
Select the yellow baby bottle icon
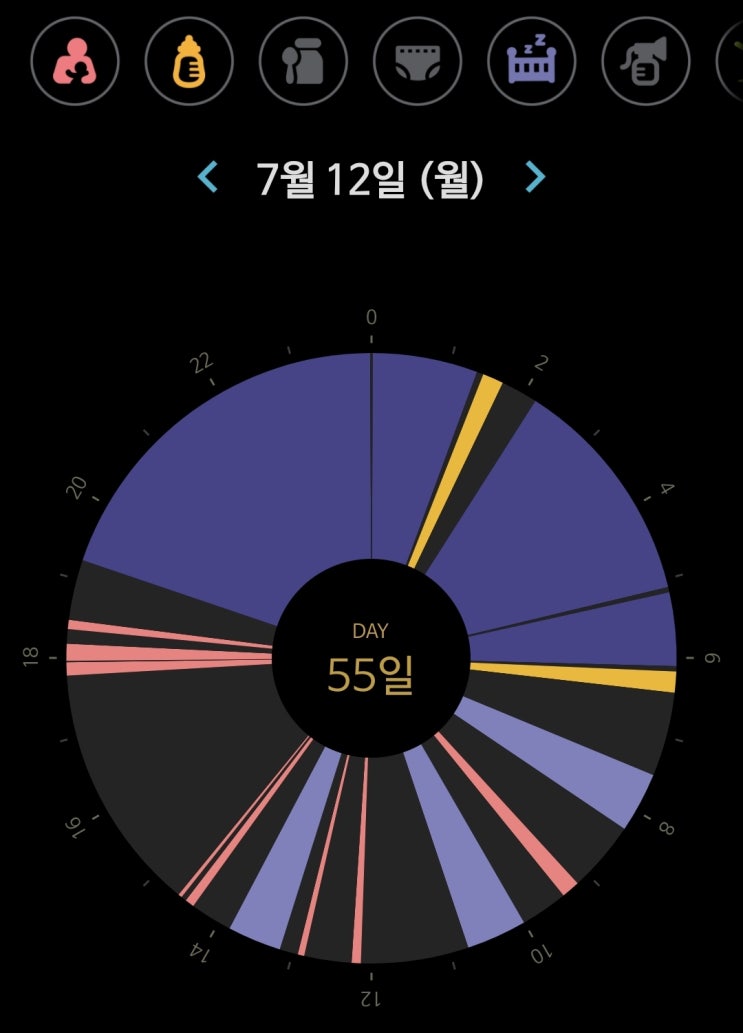pos(189,61)
